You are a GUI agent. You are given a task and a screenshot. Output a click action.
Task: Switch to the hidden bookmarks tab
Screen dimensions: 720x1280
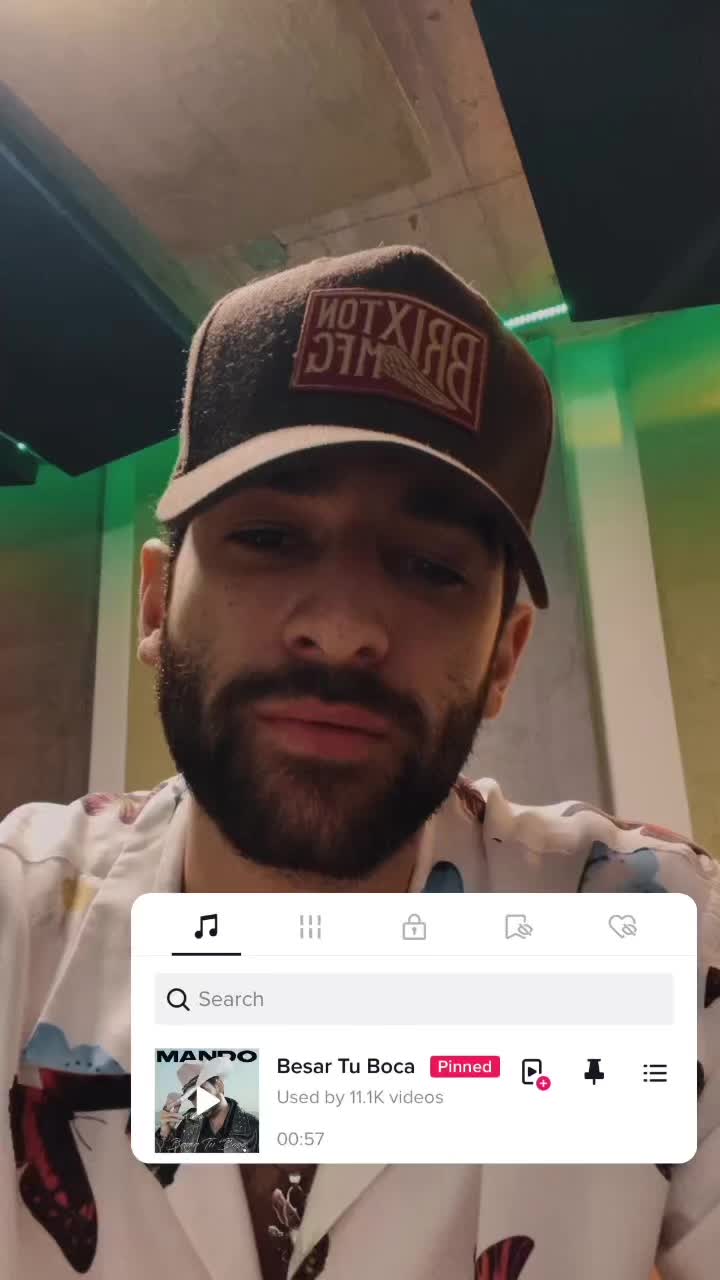pyautogui.click(x=518, y=927)
